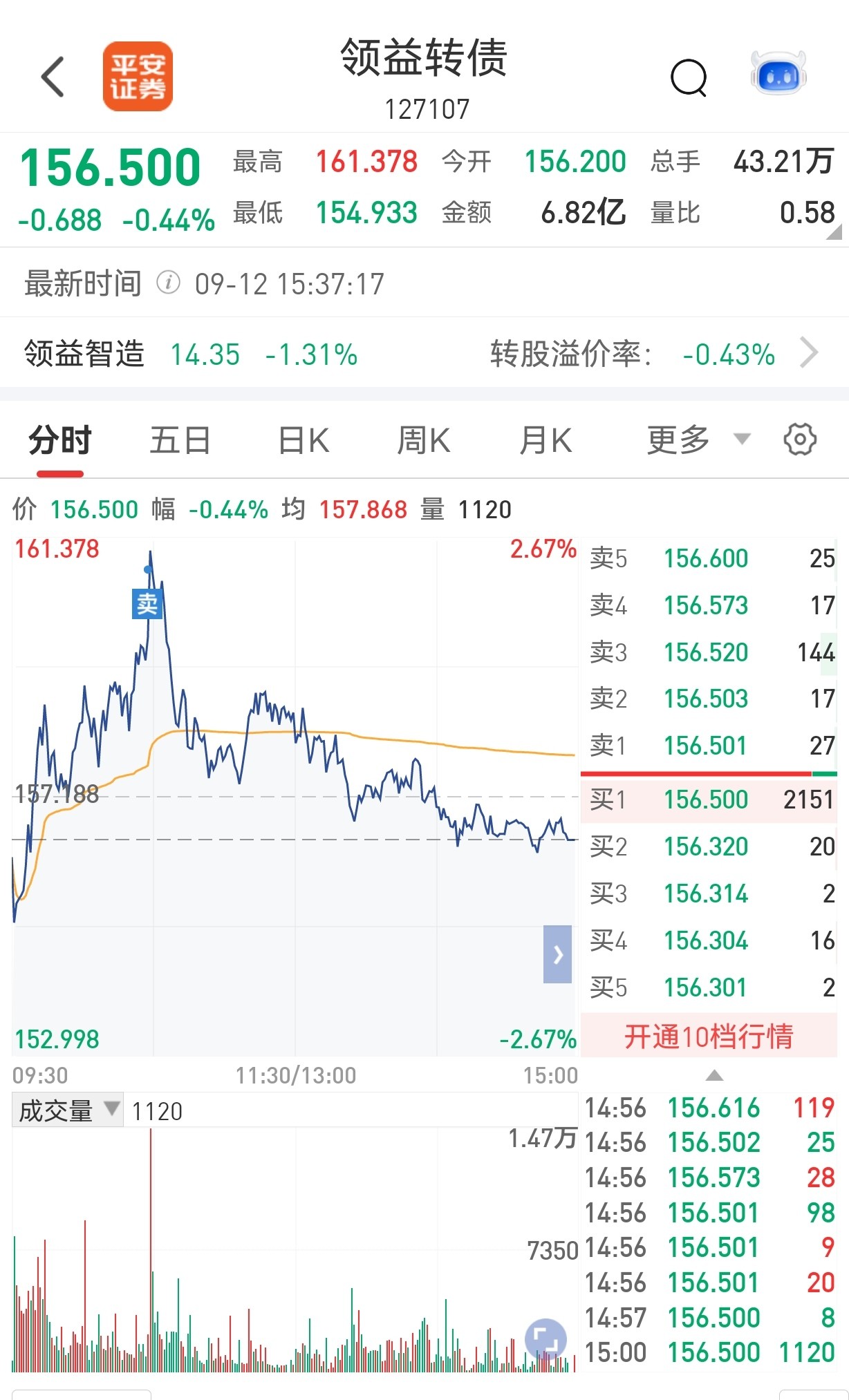Switch to the 月K chart tab
The image size is (849, 1400).
(545, 440)
